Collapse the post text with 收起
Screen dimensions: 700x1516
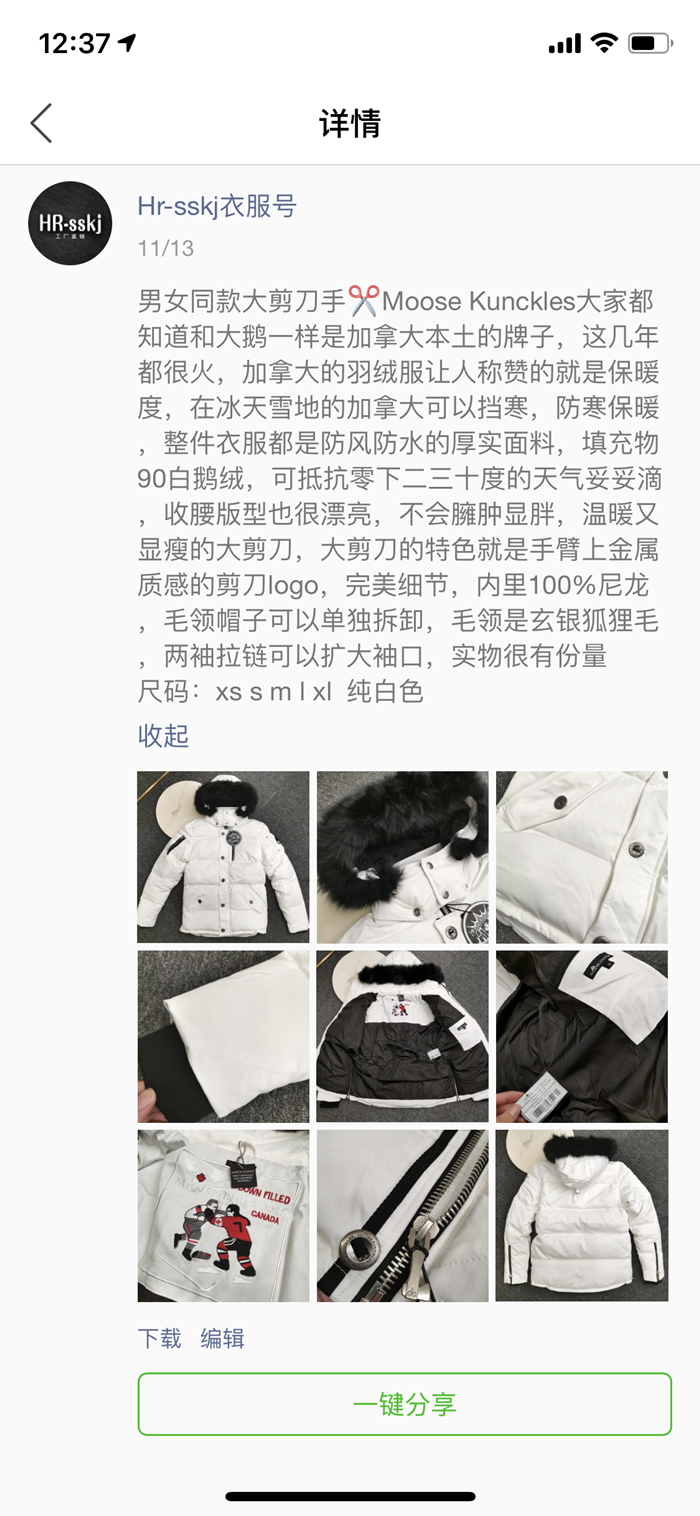tap(163, 736)
